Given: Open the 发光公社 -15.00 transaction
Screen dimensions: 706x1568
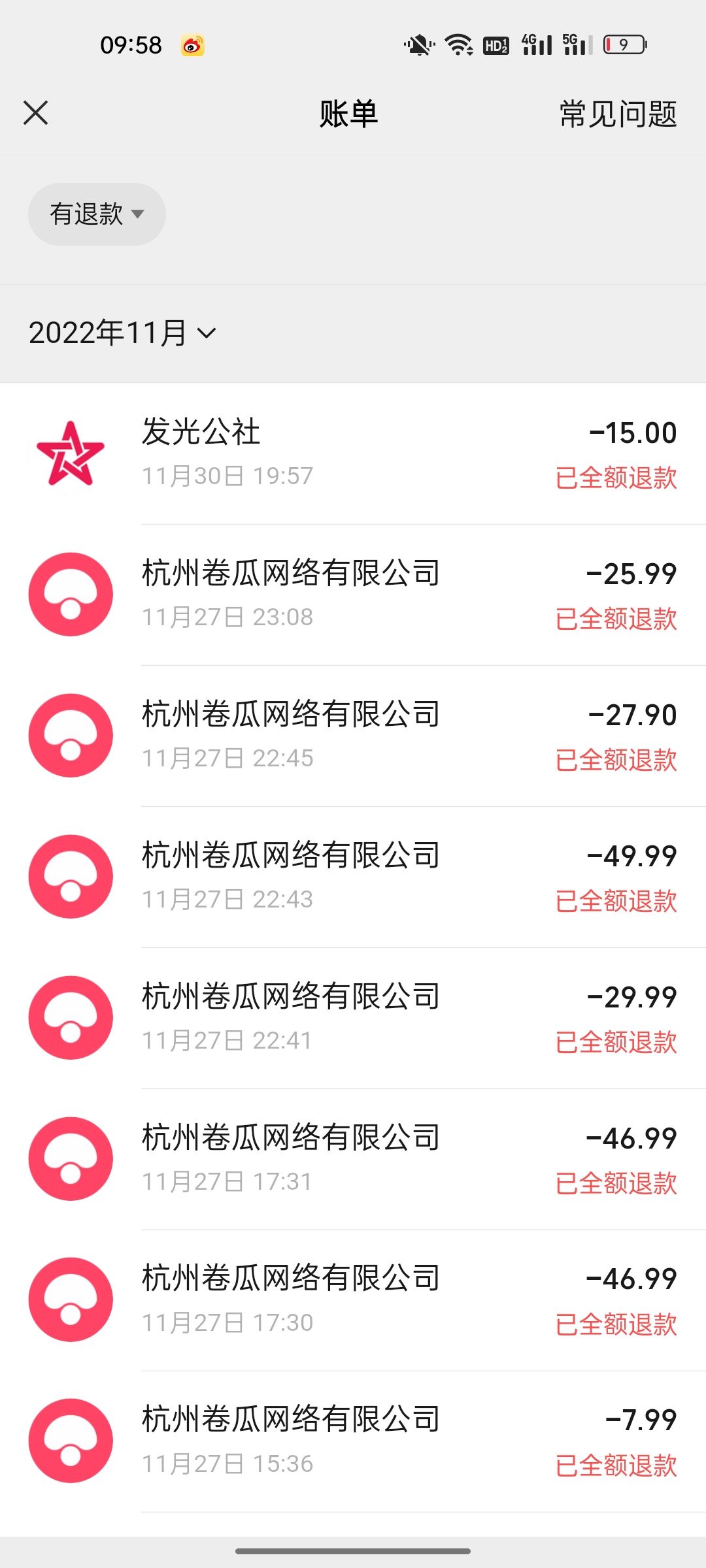Looking at the screenshot, I should [353, 454].
